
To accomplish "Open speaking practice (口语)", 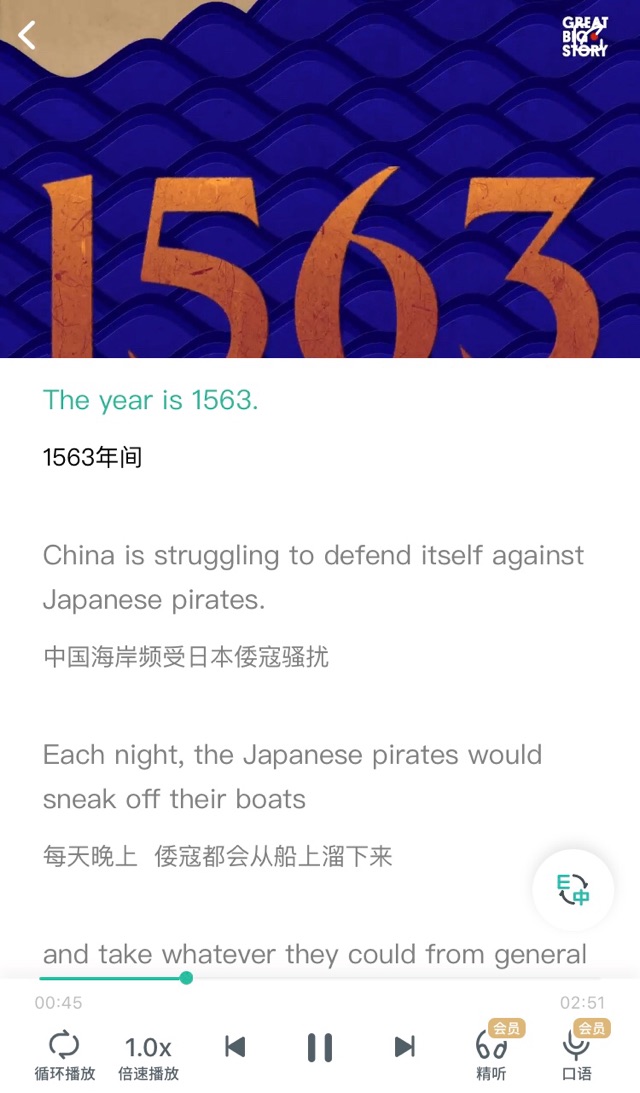I will pyautogui.click(x=576, y=1053).
